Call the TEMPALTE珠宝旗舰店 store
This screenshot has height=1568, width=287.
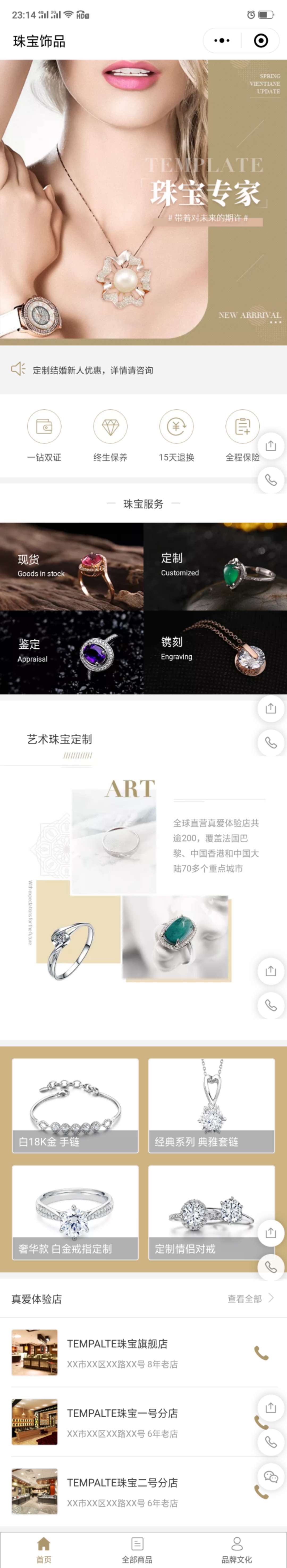pyautogui.click(x=261, y=1353)
